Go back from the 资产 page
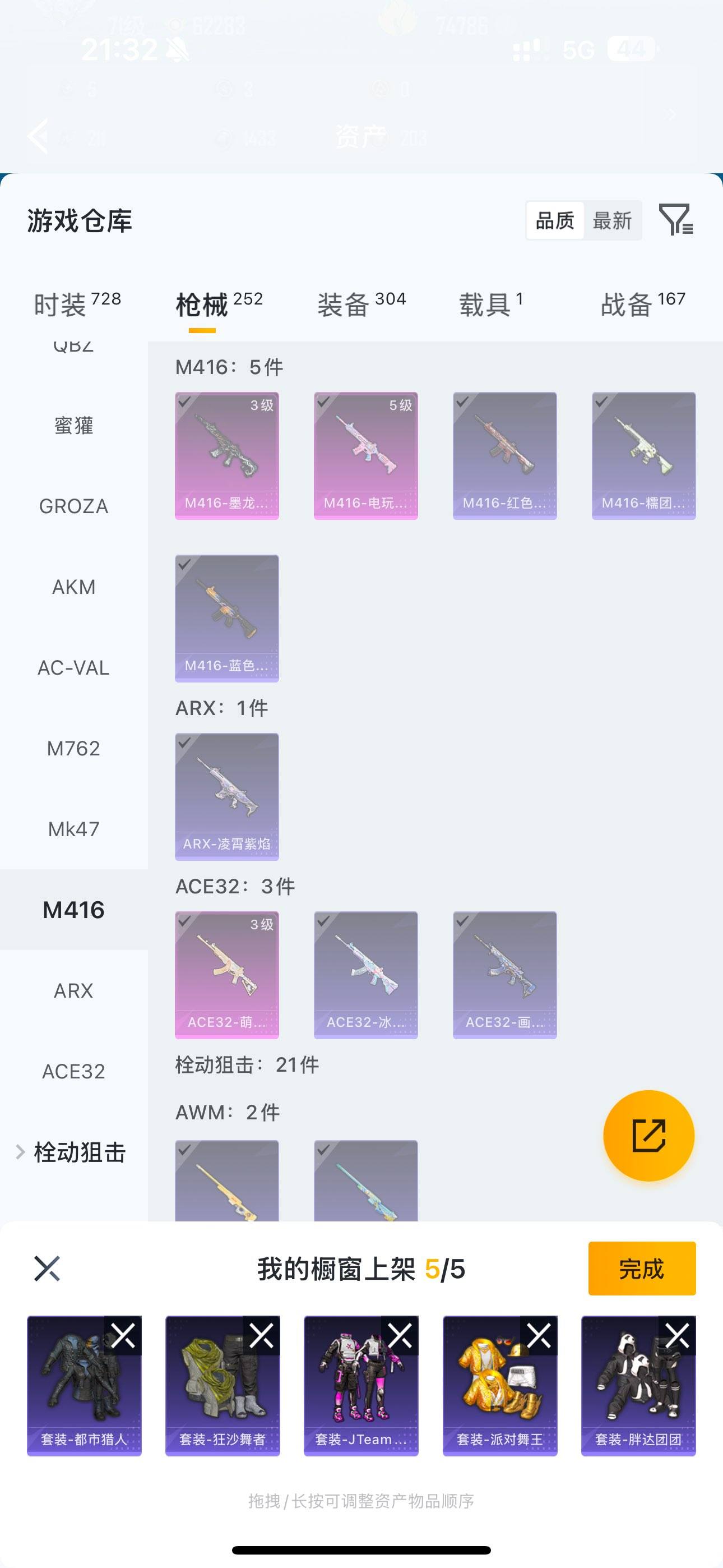Screen dimensions: 723x1568 pyautogui.click(x=38, y=135)
